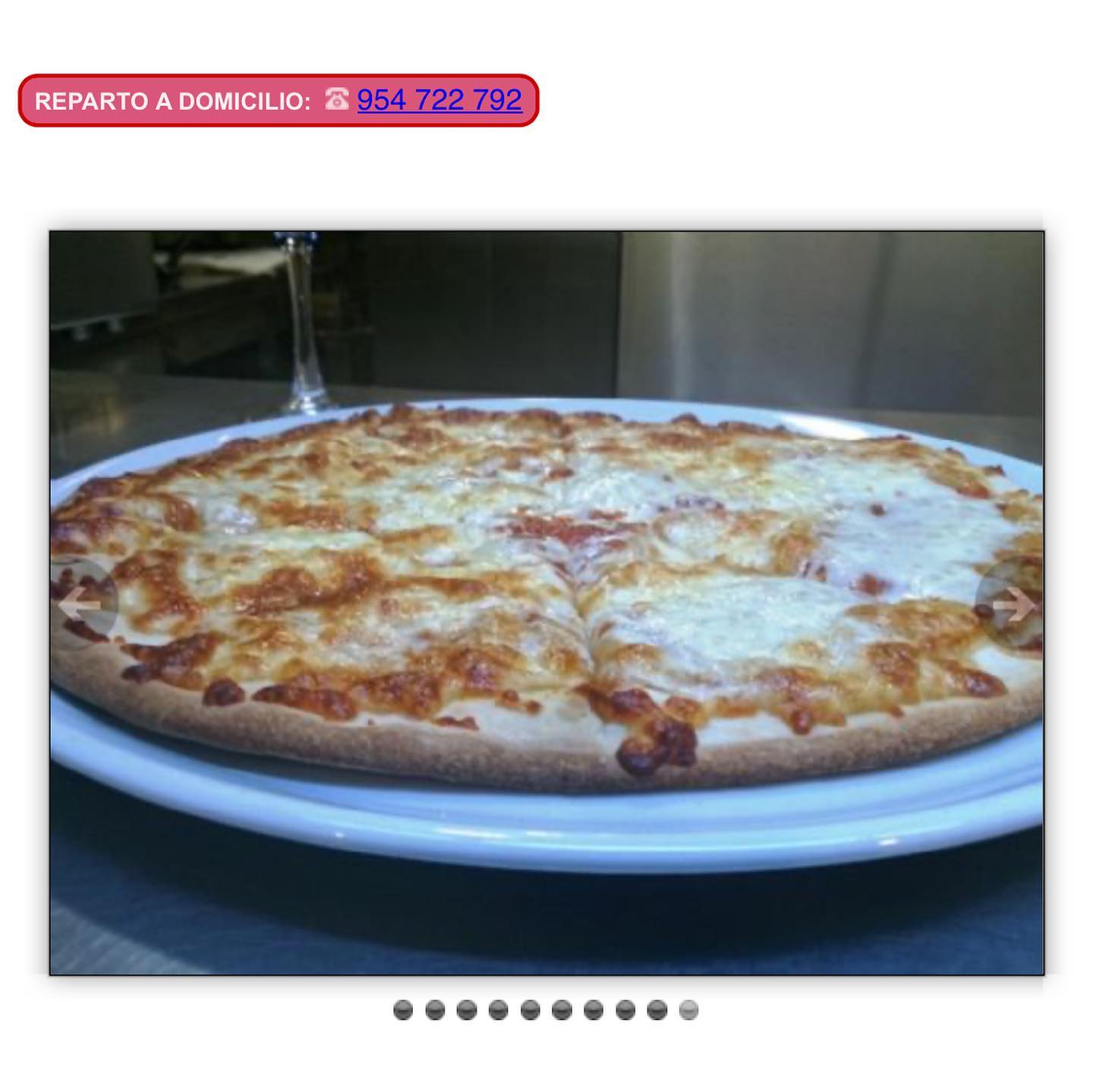Show the previous slide with the left arrow
This screenshot has height=1092, width=1093.
pyautogui.click(x=81, y=604)
